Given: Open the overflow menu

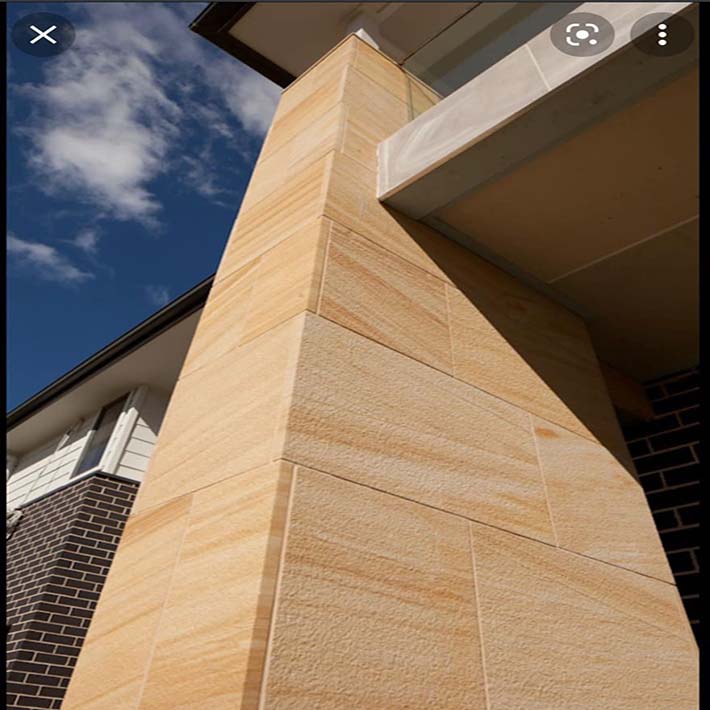Looking at the screenshot, I should point(662,35).
